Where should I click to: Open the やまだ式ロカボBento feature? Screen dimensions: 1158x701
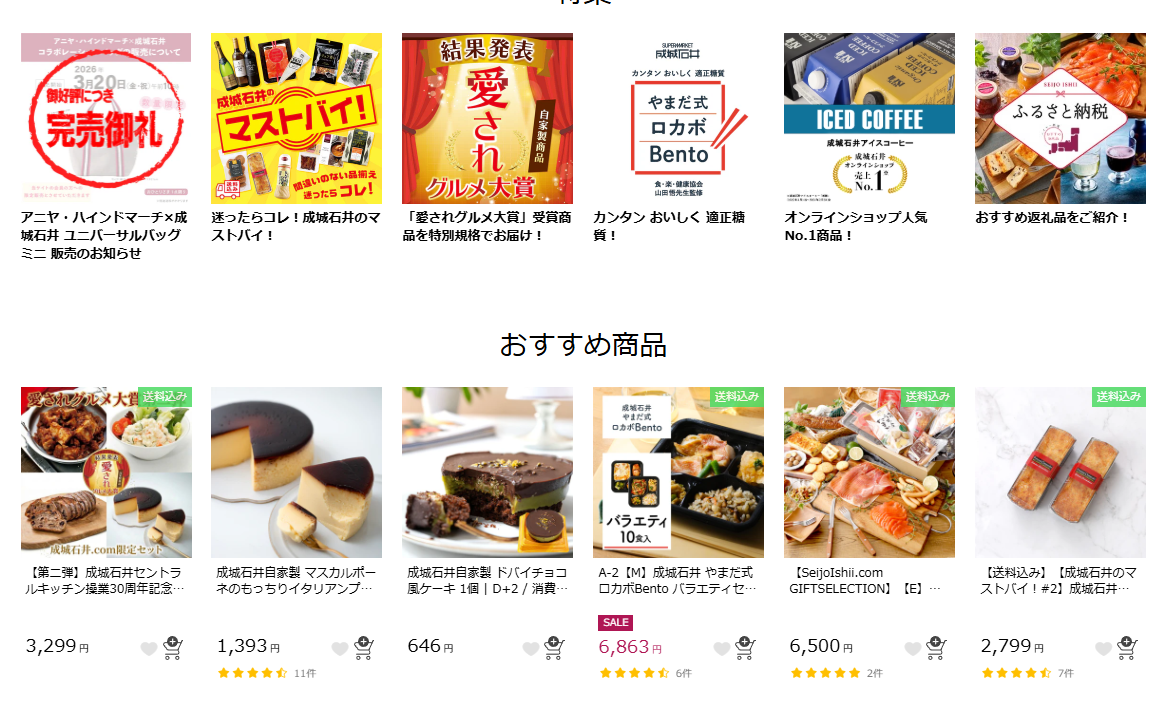pos(678,119)
